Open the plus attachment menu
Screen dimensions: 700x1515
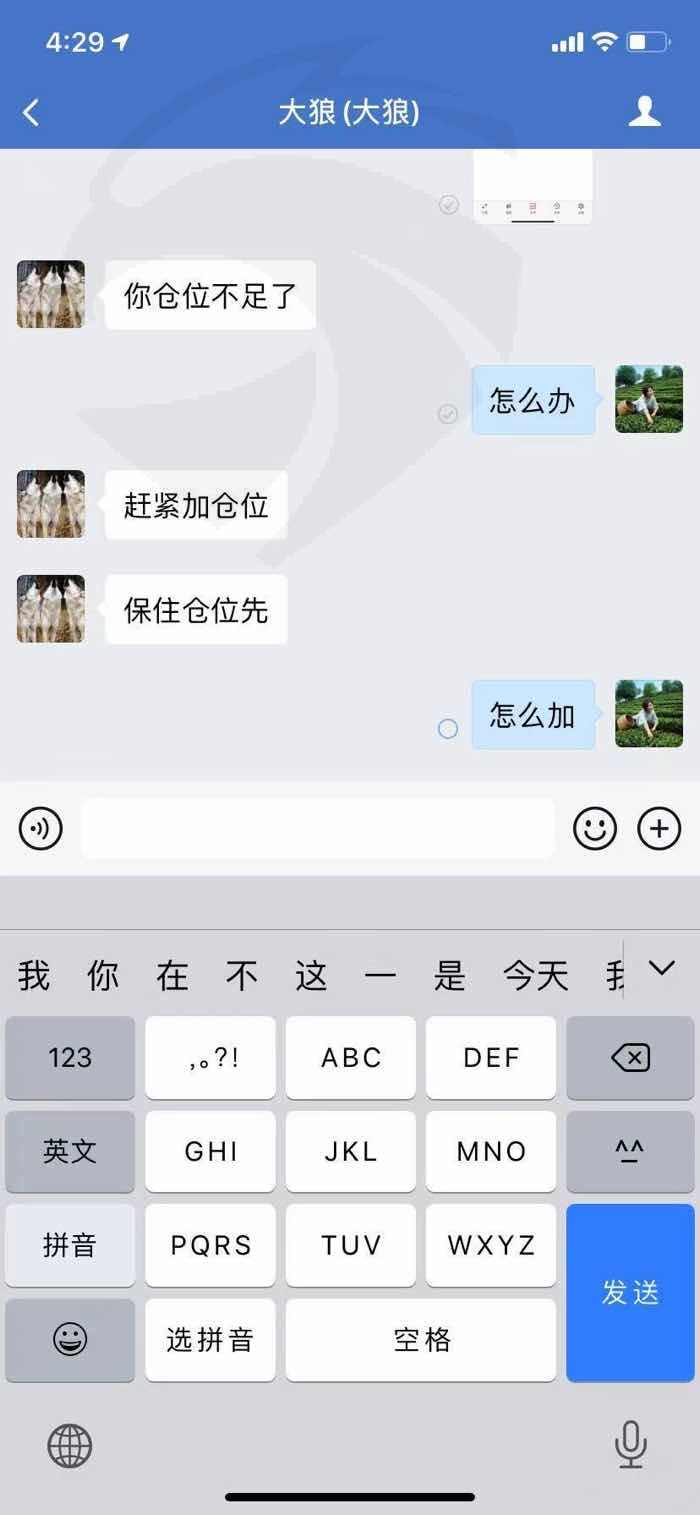[659, 829]
